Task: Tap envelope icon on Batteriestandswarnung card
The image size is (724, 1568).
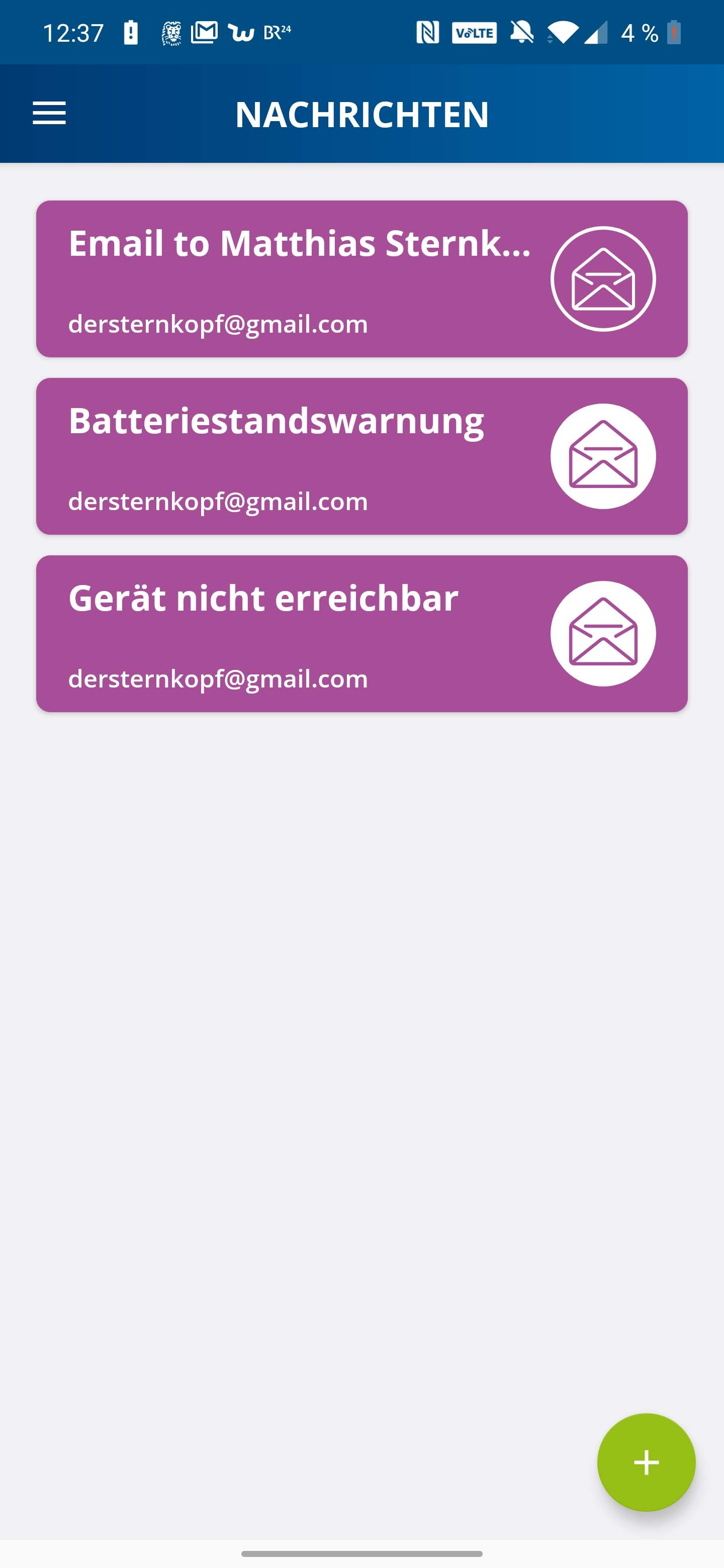Action: tap(603, 456)
